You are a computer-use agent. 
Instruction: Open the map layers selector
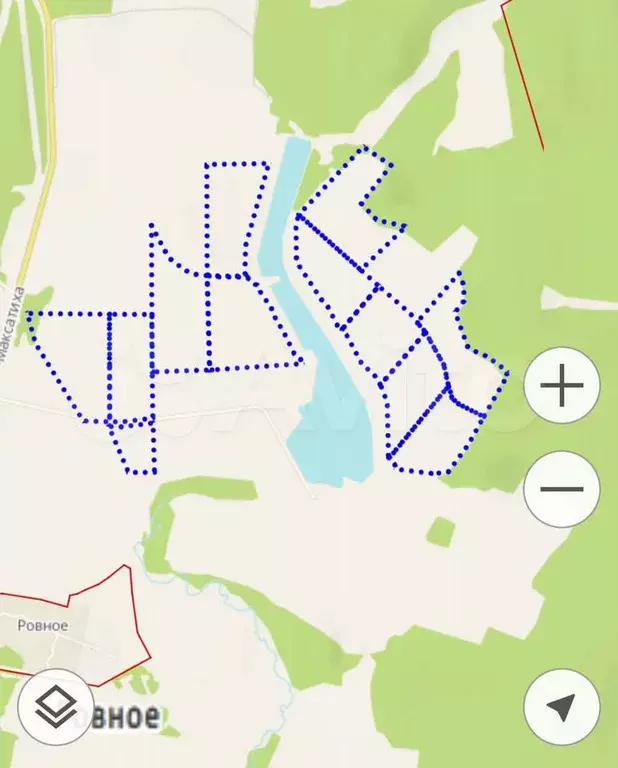[57, 707]
